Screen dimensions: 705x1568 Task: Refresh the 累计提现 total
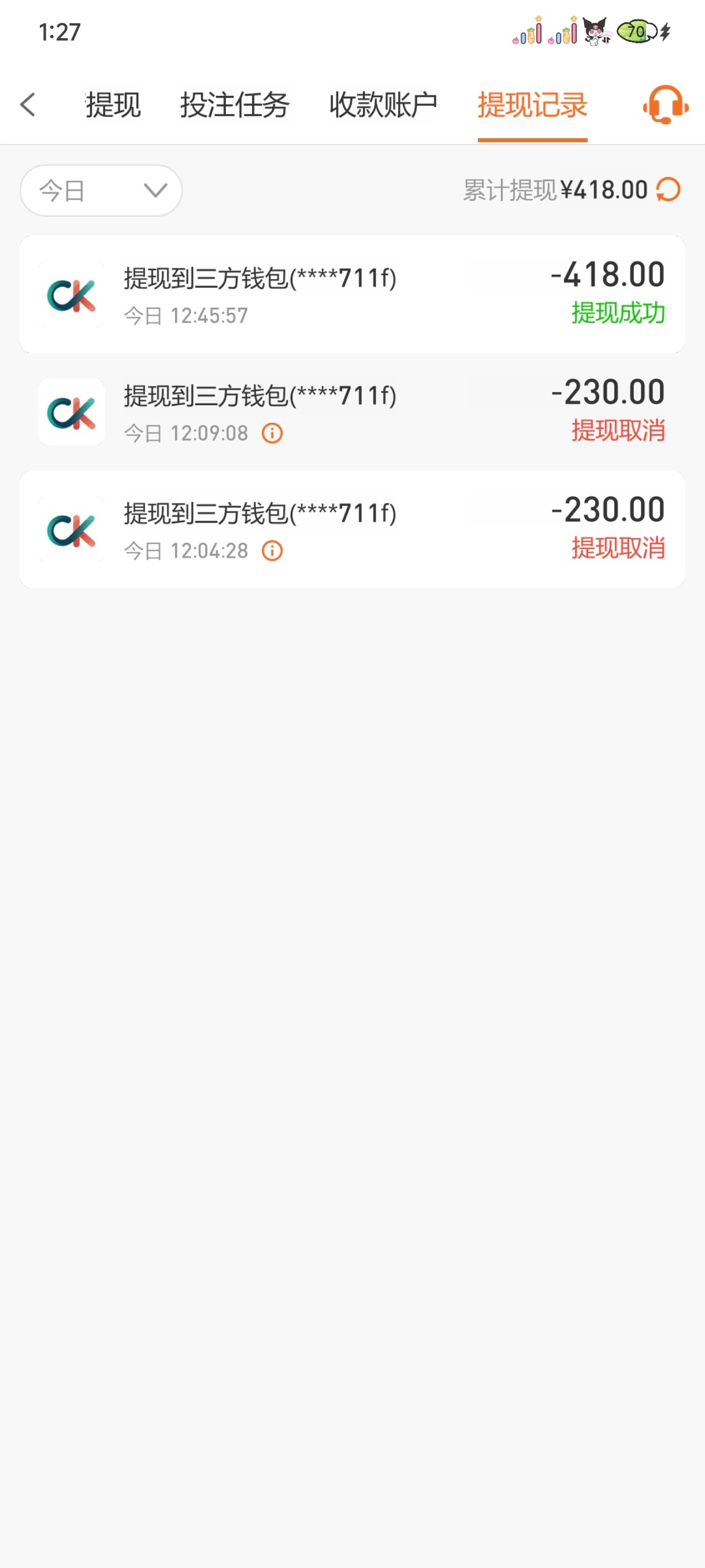[669, 190]
